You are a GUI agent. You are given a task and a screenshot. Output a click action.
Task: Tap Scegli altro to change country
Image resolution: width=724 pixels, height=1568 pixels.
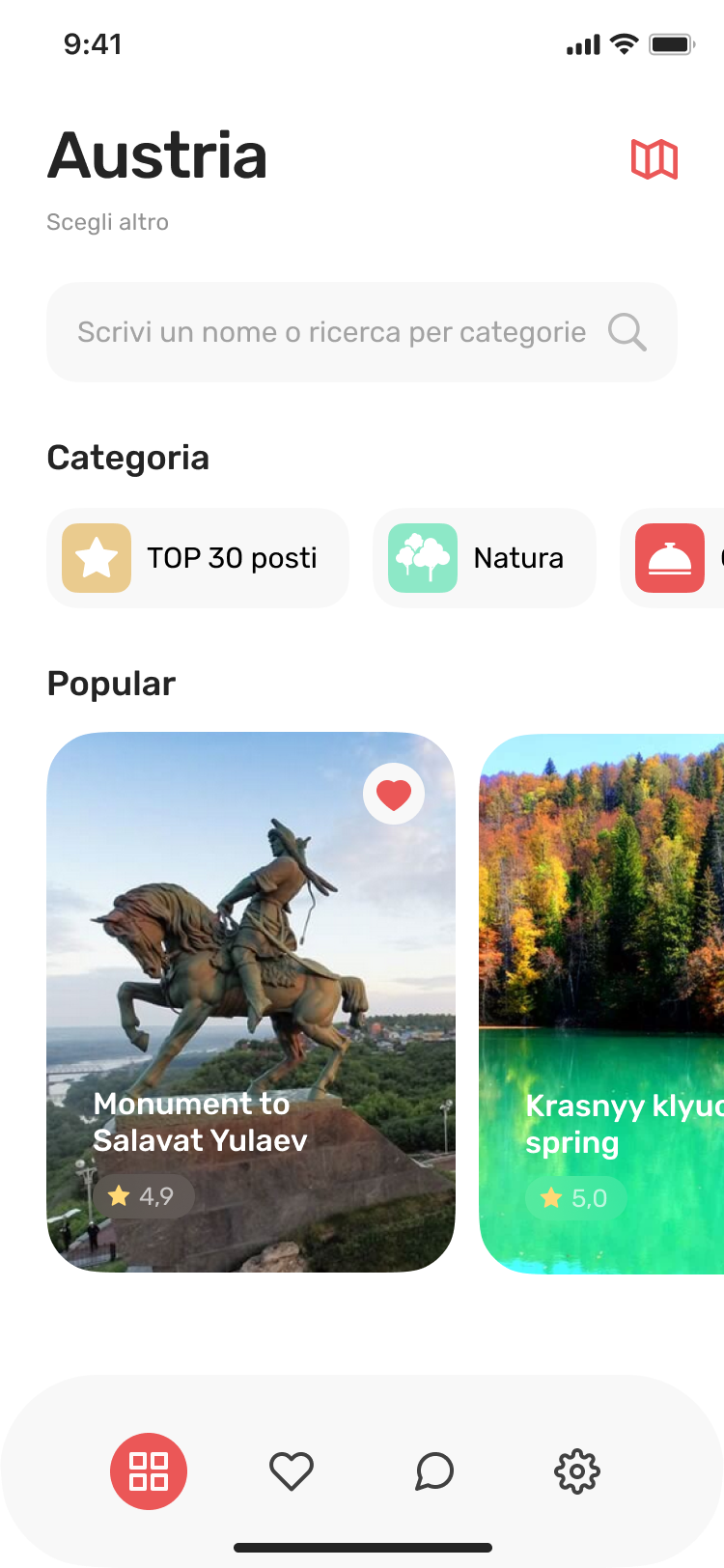pos(108,222)
